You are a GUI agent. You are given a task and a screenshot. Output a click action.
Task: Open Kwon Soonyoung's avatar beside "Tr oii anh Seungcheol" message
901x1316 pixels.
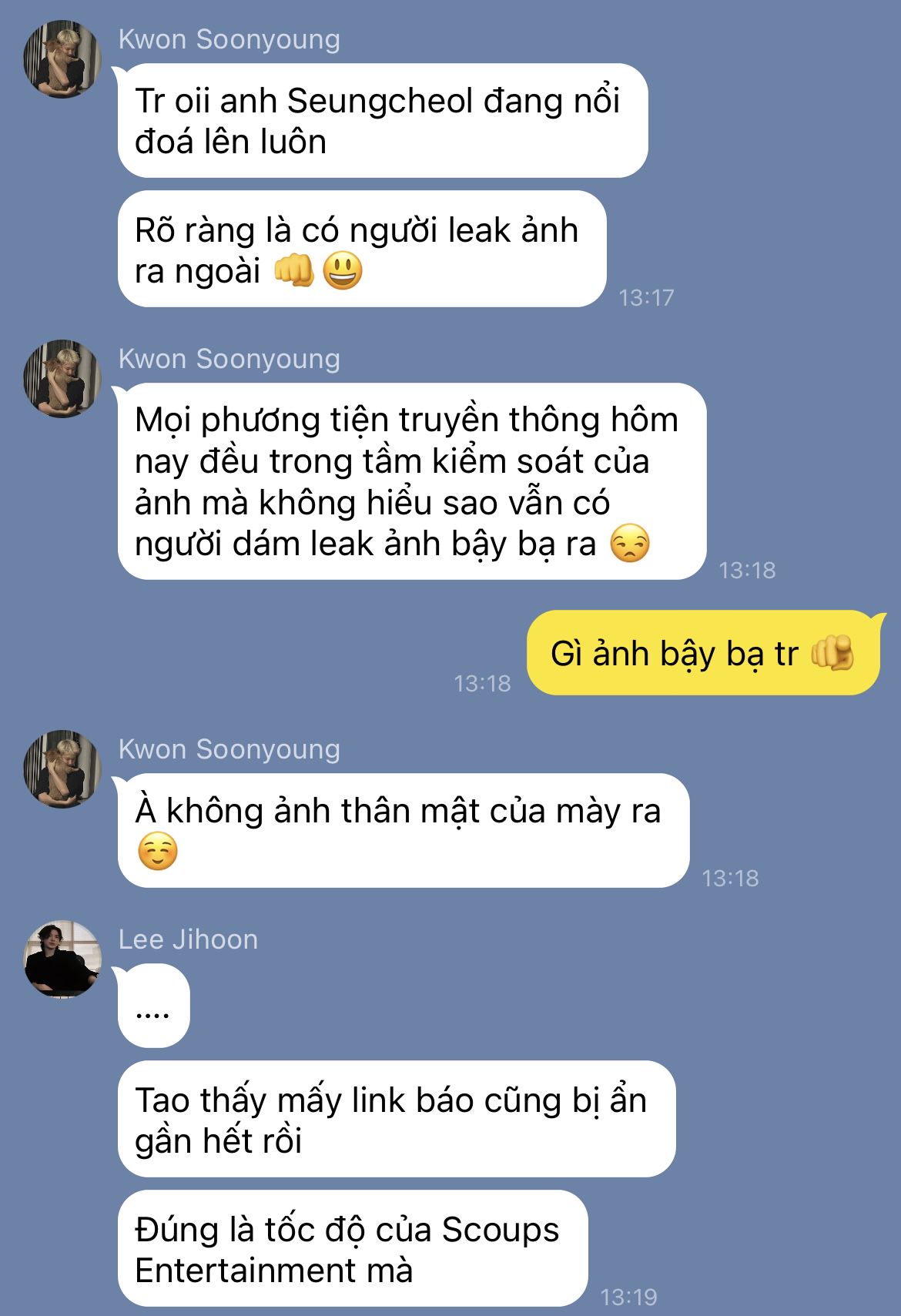62,59
